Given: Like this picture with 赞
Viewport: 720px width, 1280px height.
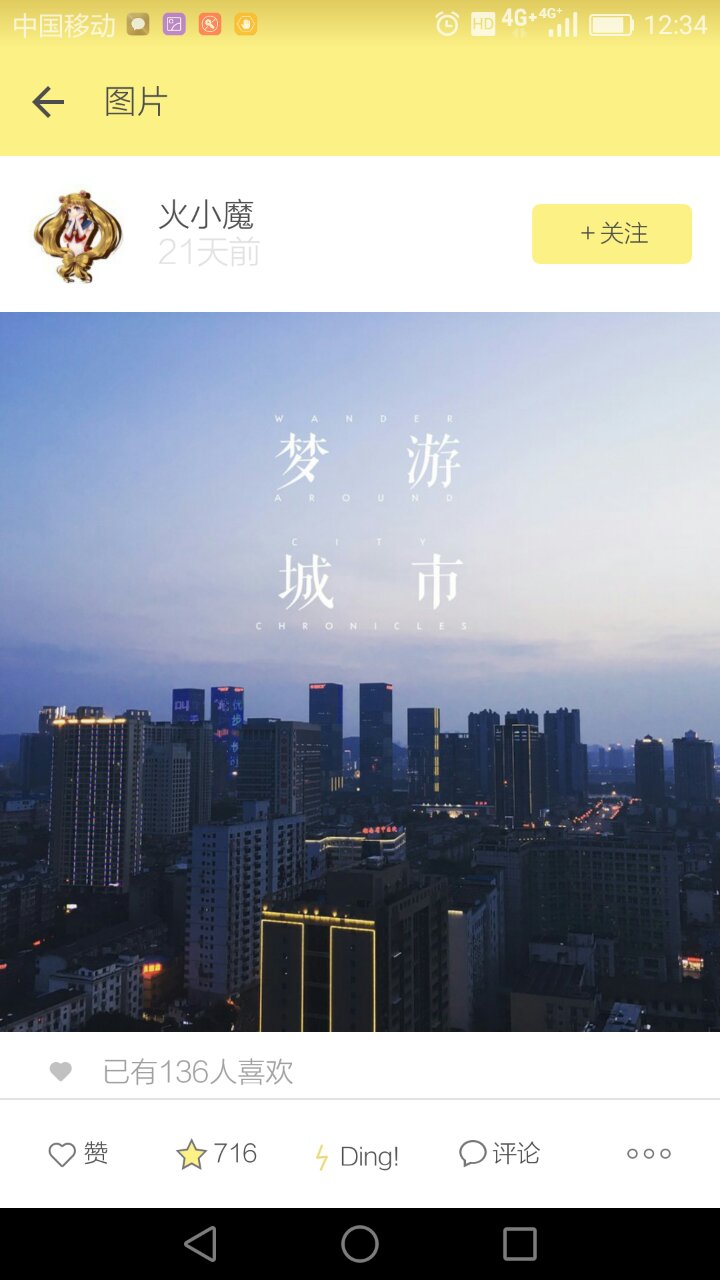Looking at the screenshot, I should [78, 1154].
